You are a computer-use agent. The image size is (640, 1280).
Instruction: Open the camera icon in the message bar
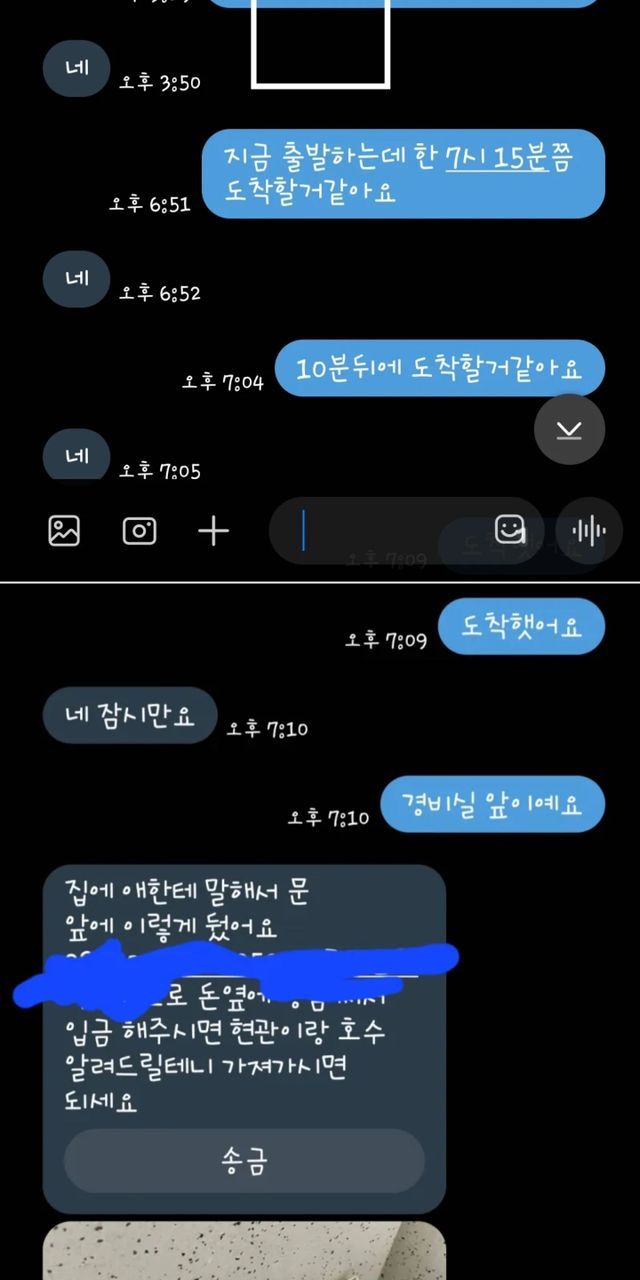click(139, 530)
